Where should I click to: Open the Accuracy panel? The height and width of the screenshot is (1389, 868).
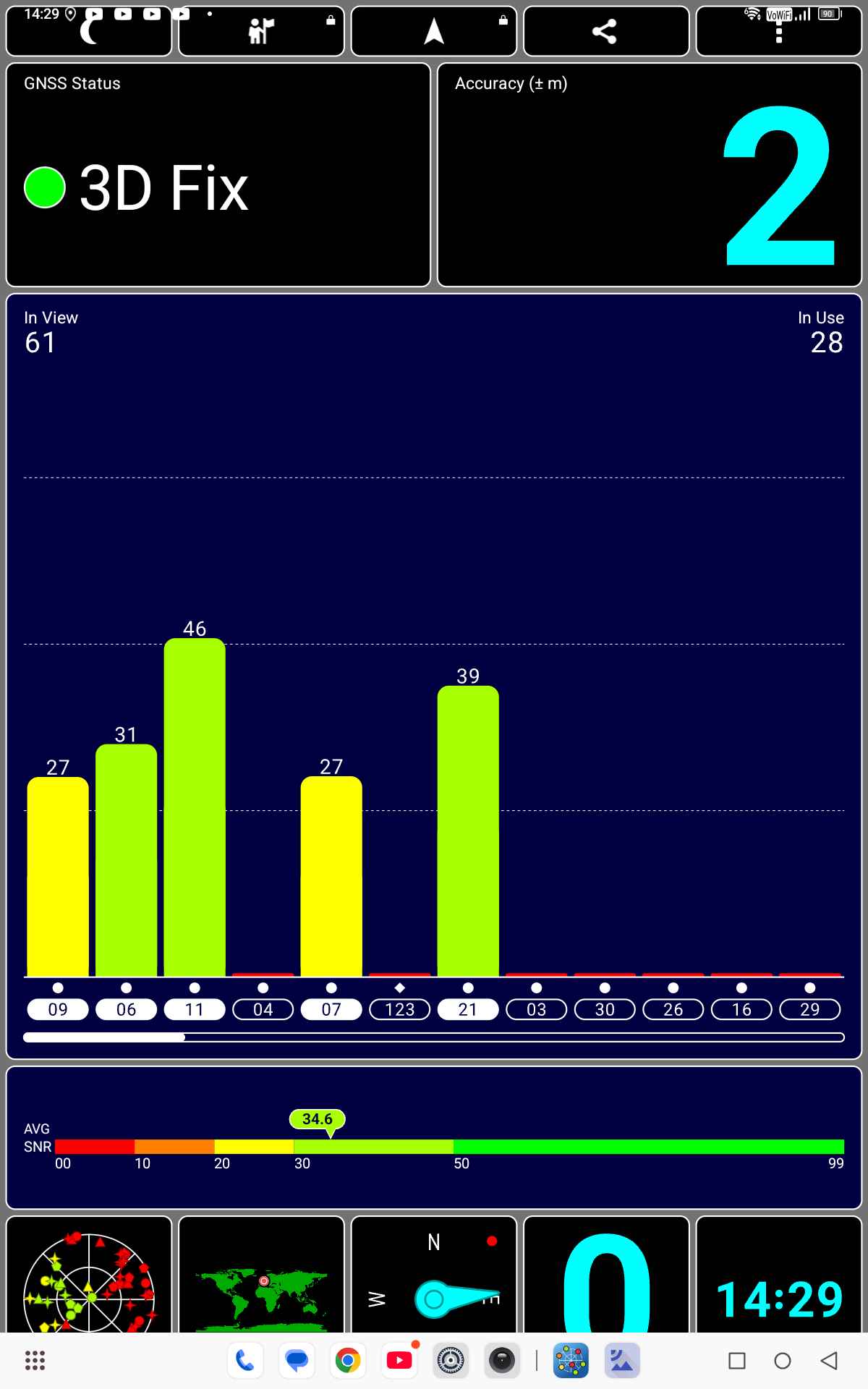650,175
